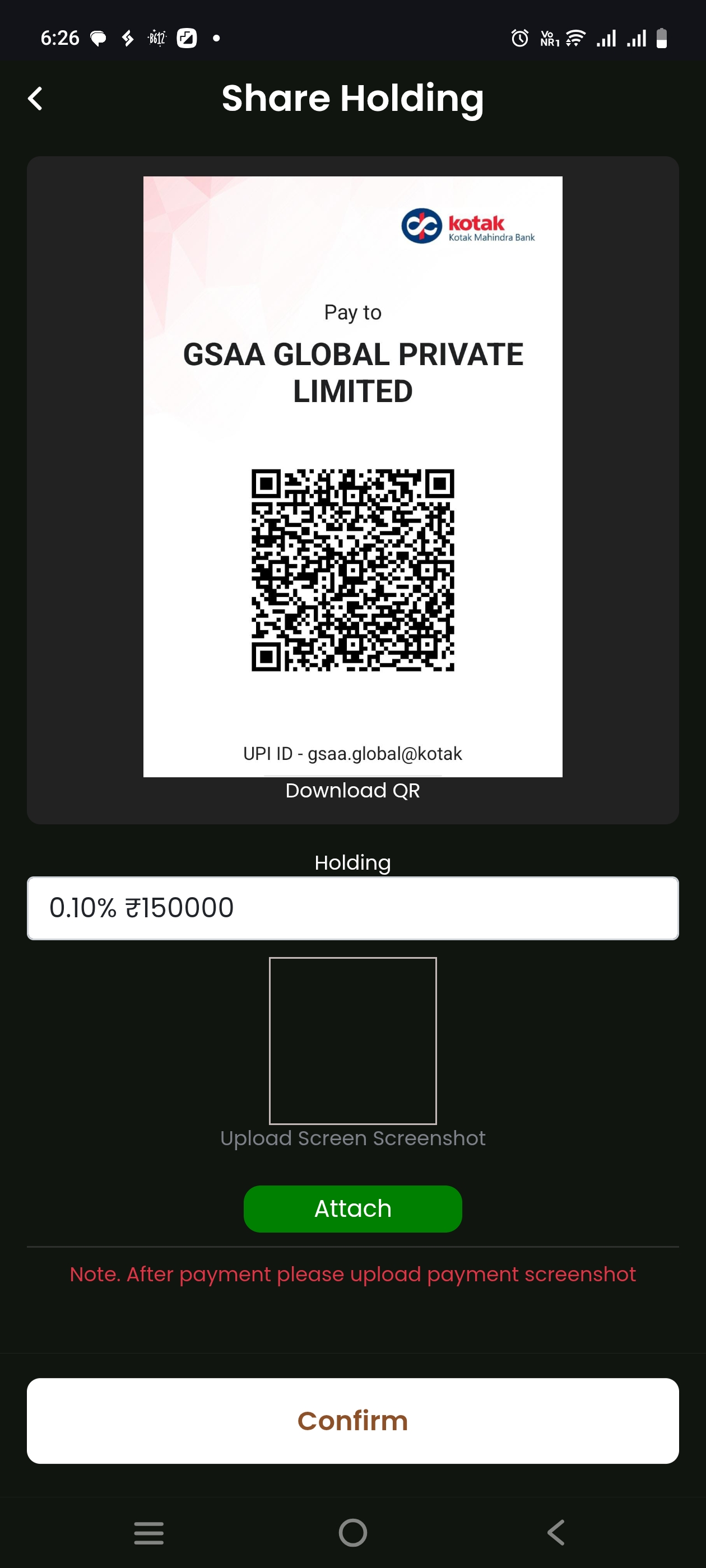Screen dimensions: 706x1568
Task: Tap the empty screenshot upload box
Action: 352,1040
